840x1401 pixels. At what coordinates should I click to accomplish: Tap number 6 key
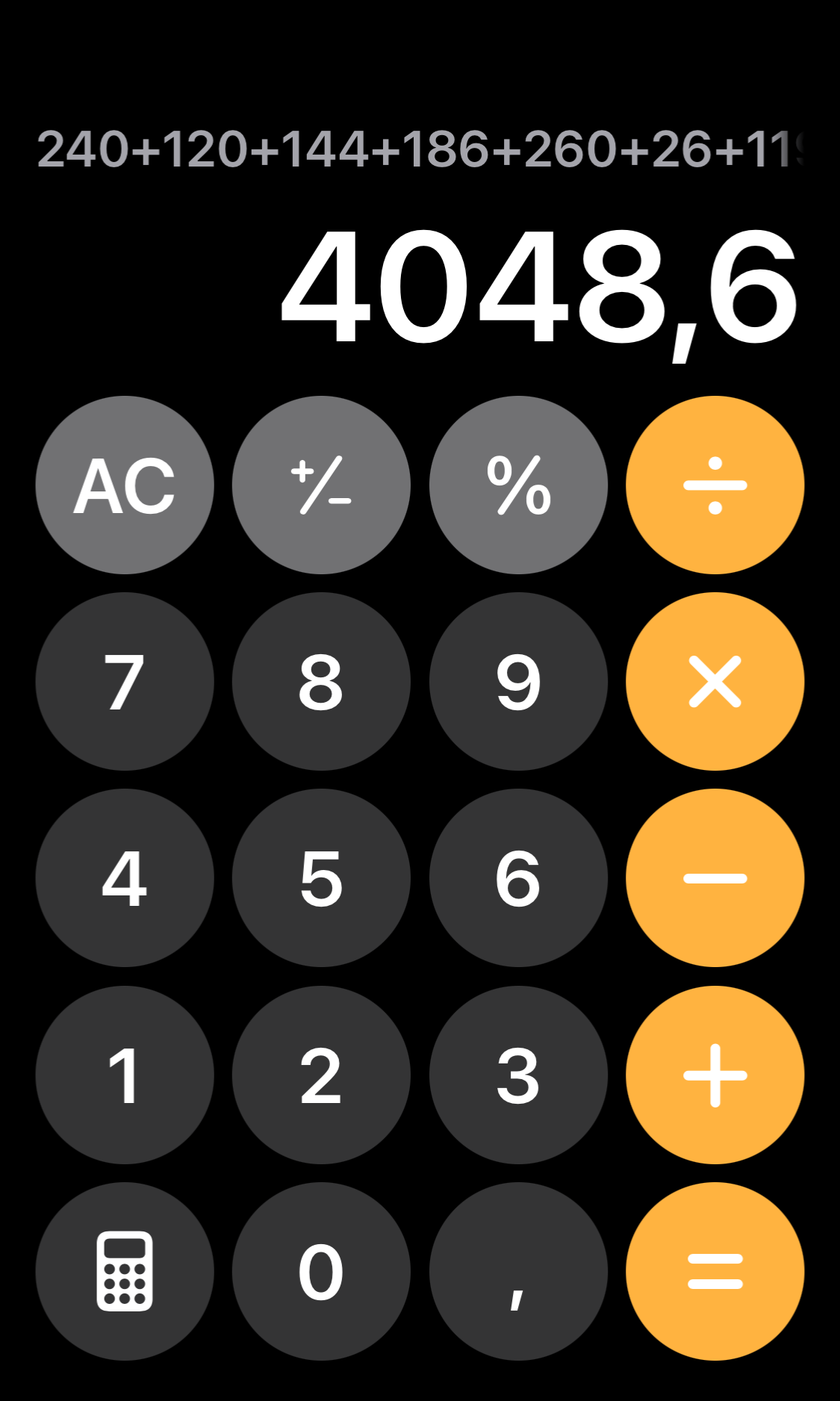point(518,878)
